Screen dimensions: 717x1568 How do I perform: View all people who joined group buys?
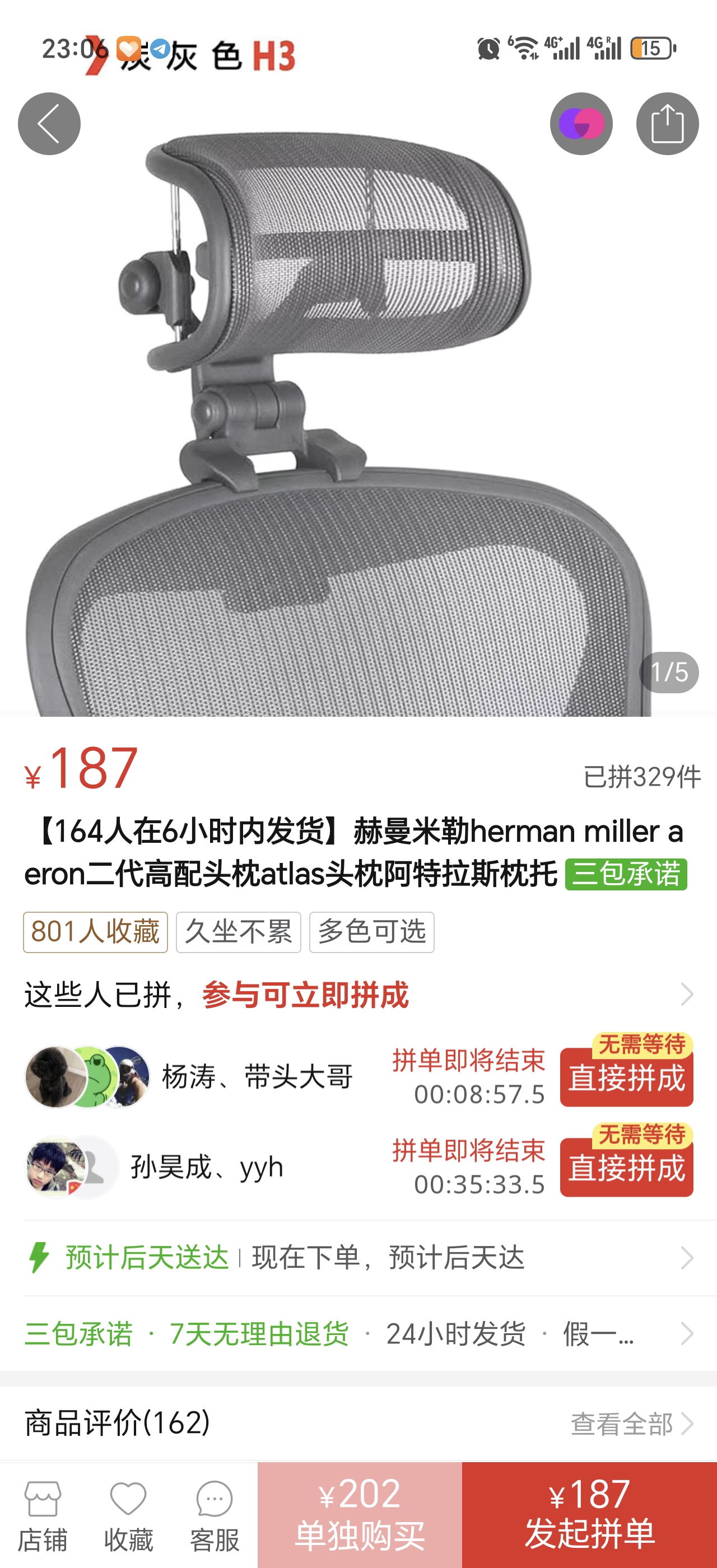point(687,995)
